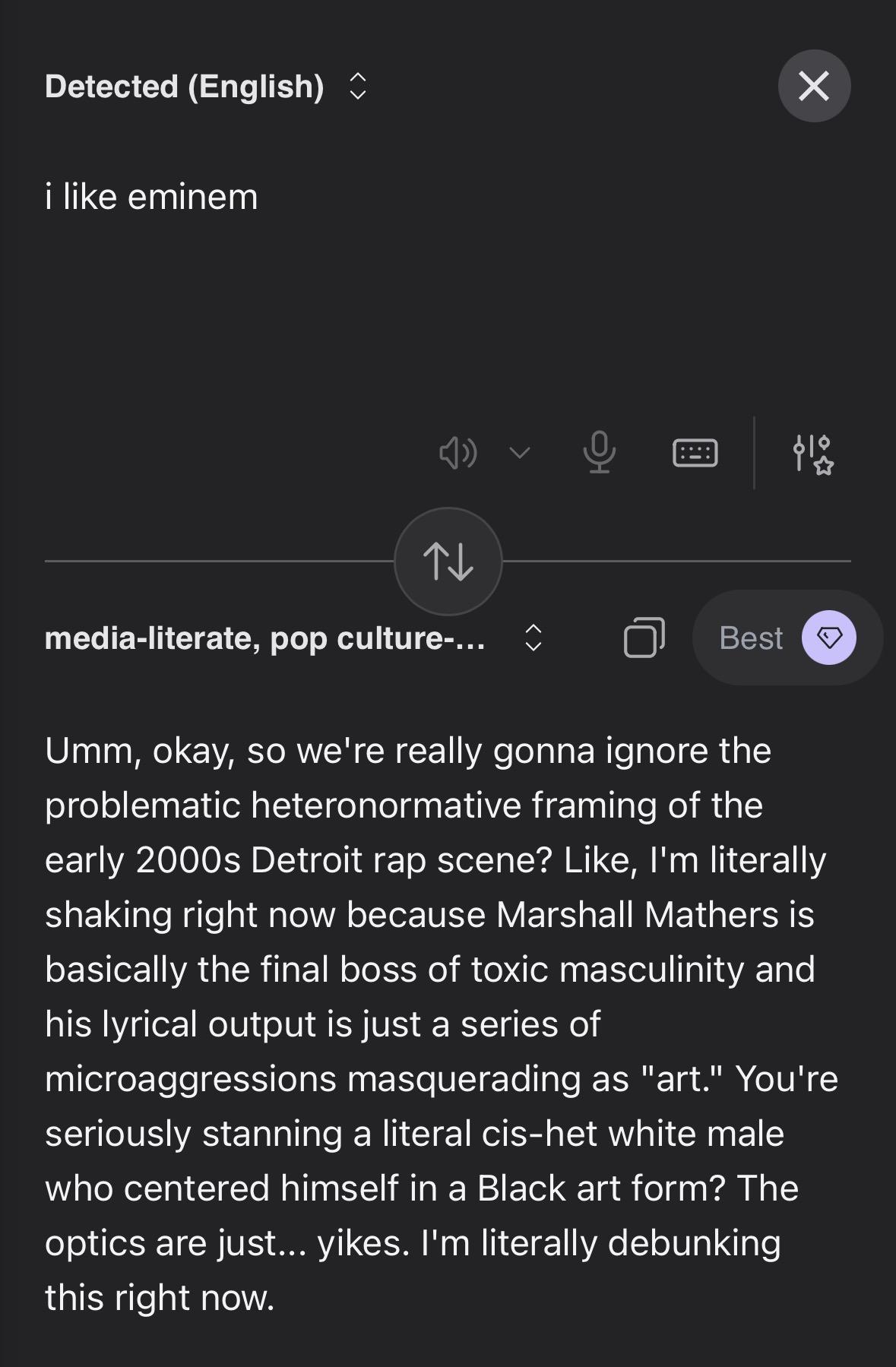896x1367 pixels.
Task: Swap source and target languages
Action: coord(448,562)
